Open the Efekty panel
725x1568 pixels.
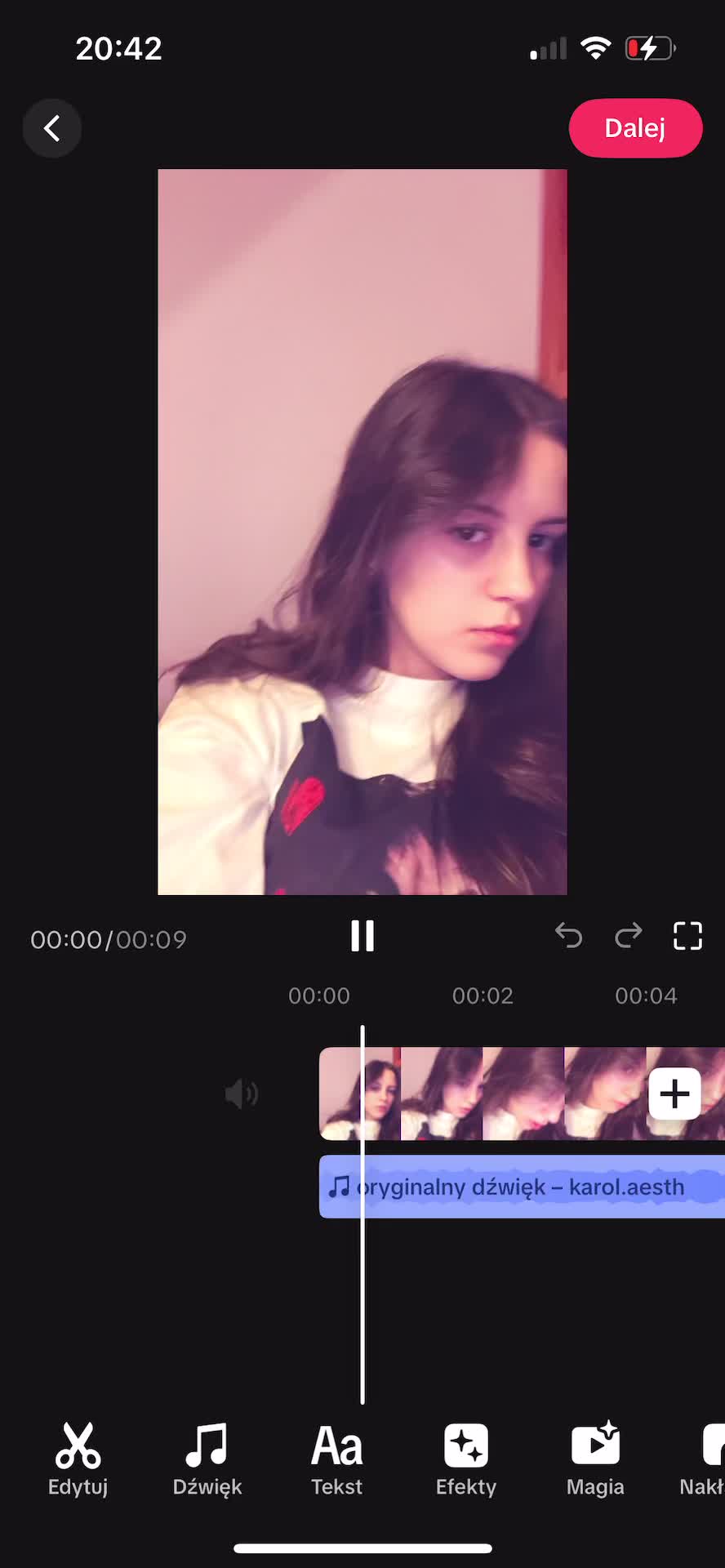465,1459
